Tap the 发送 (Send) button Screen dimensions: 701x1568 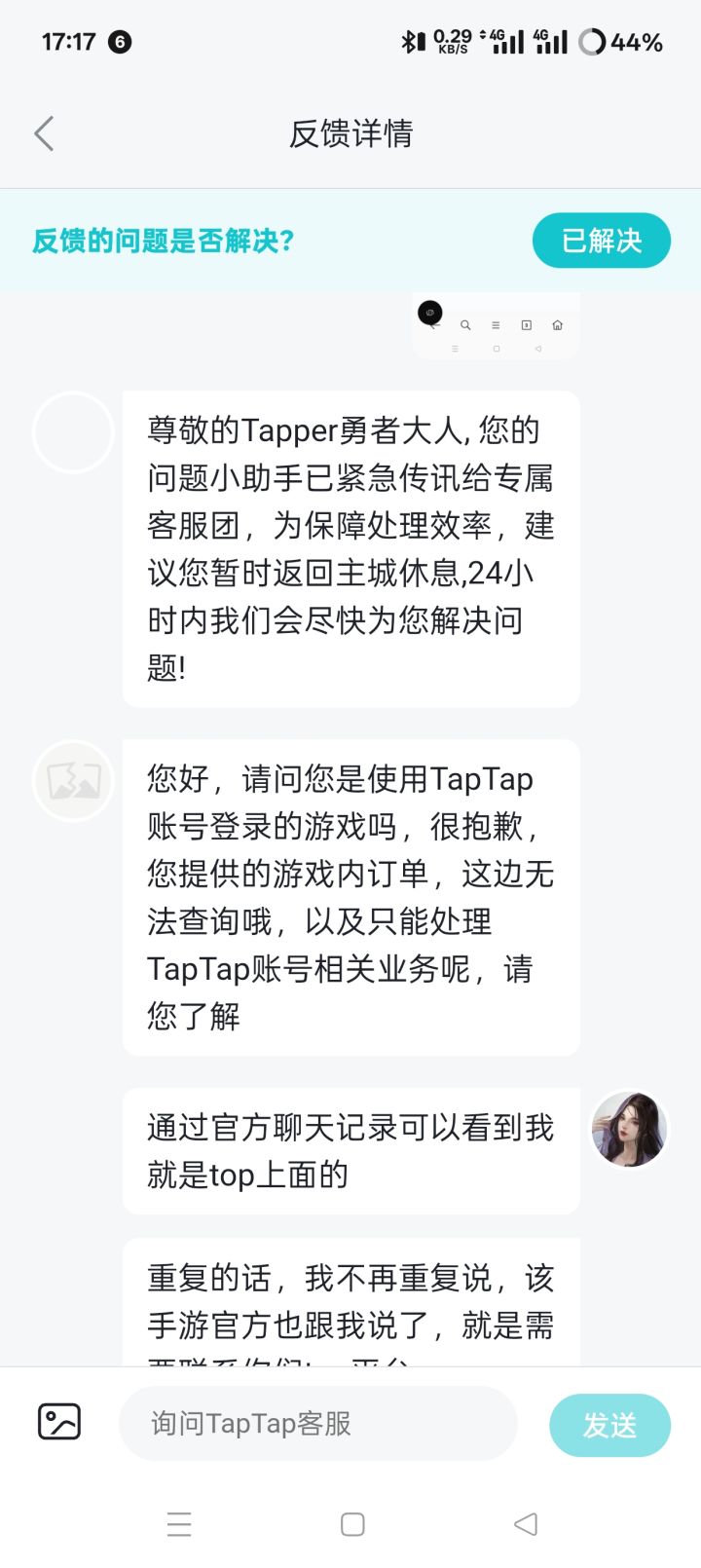click(609, 1424)
